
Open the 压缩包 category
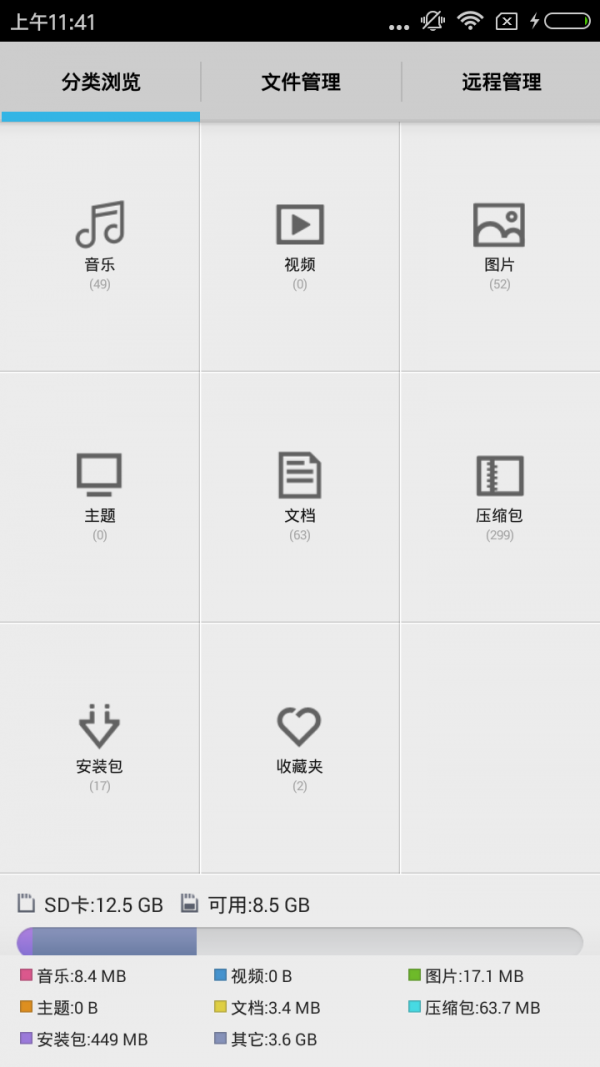tap(499, 496)
